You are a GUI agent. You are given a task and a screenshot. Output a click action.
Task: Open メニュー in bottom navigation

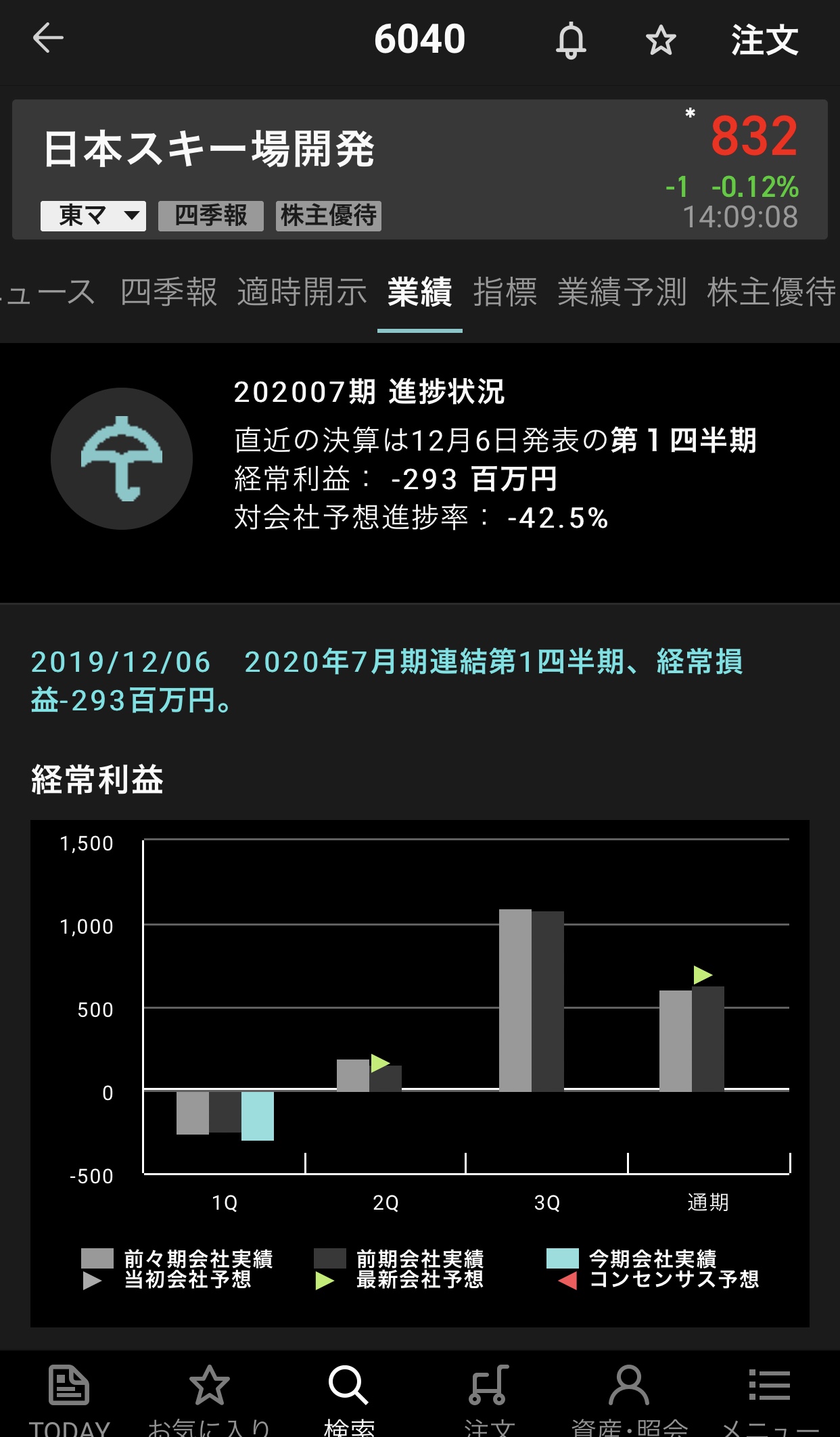point(769,1397)
